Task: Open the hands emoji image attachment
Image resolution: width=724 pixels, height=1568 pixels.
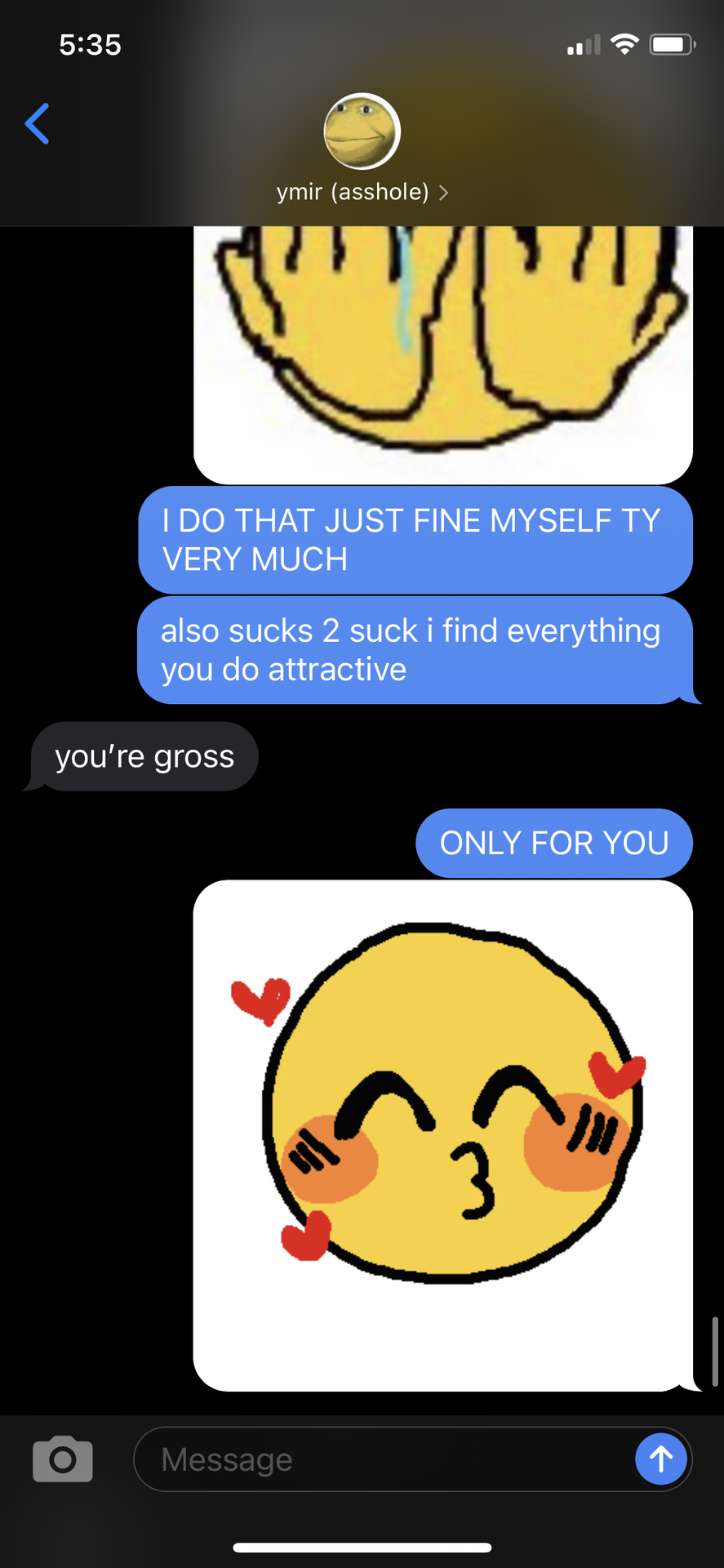Action: pos(443,355)
